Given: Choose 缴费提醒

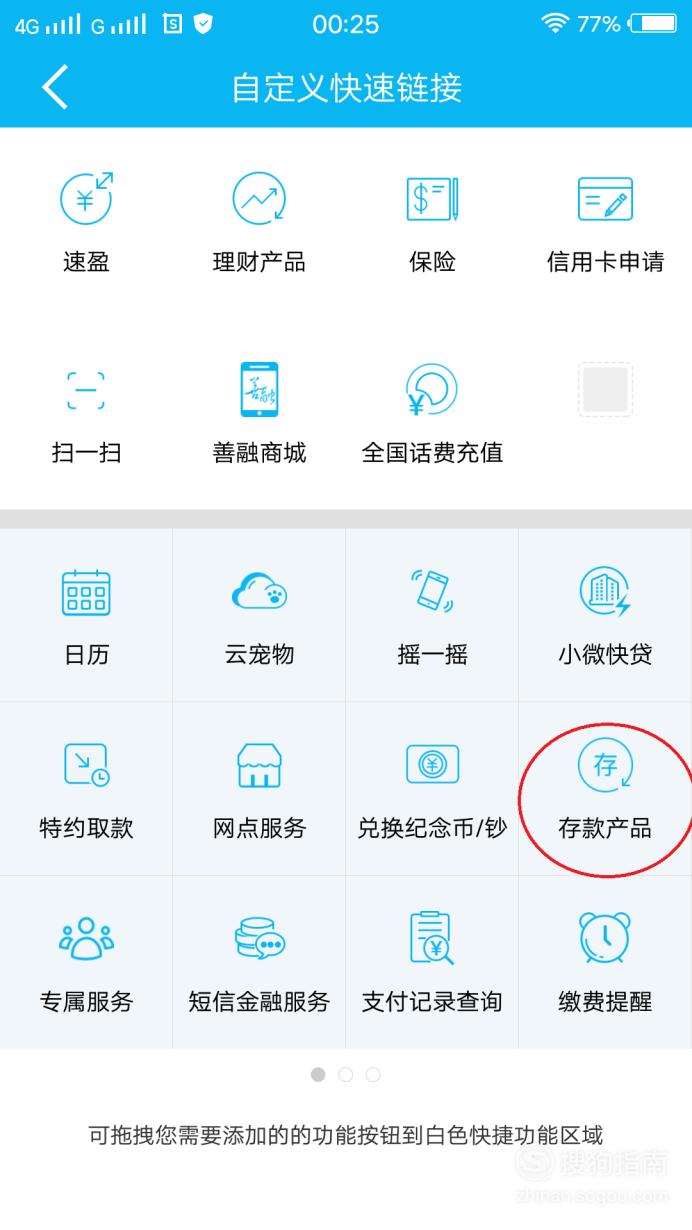Looking at the screenshot, I should [x=605, y=962].
